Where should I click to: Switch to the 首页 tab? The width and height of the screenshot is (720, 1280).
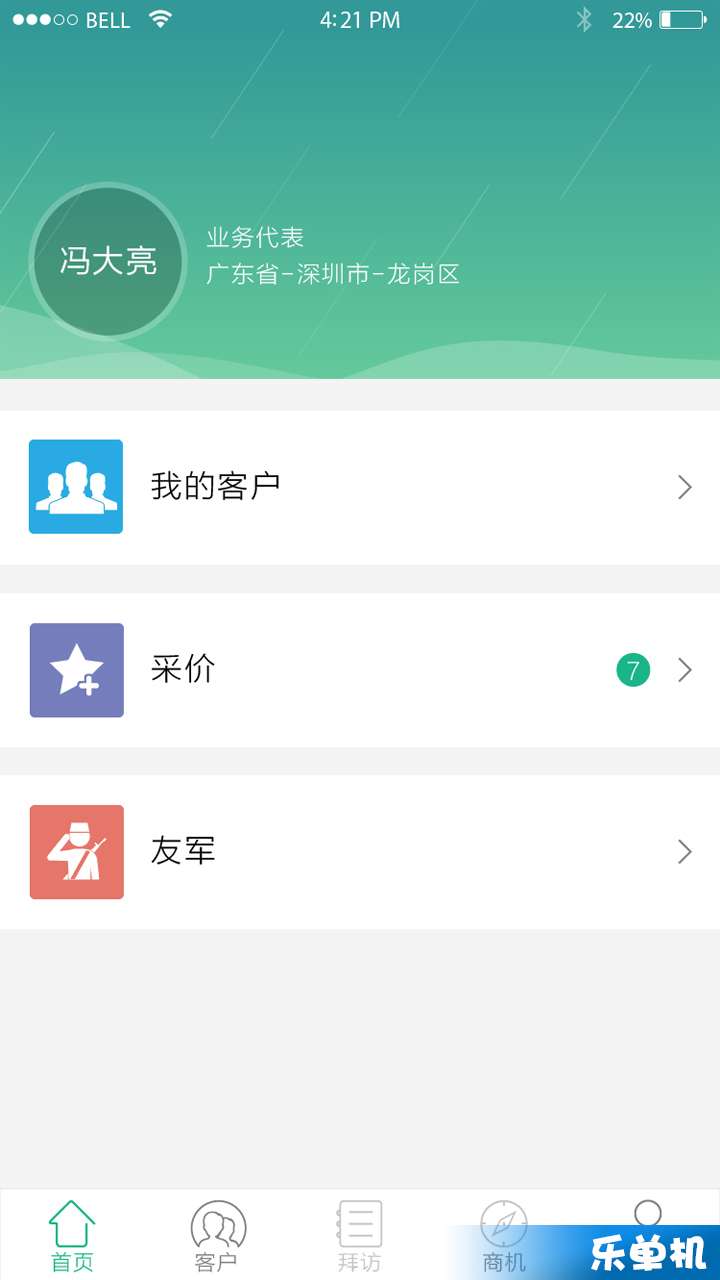[72, 1236]
